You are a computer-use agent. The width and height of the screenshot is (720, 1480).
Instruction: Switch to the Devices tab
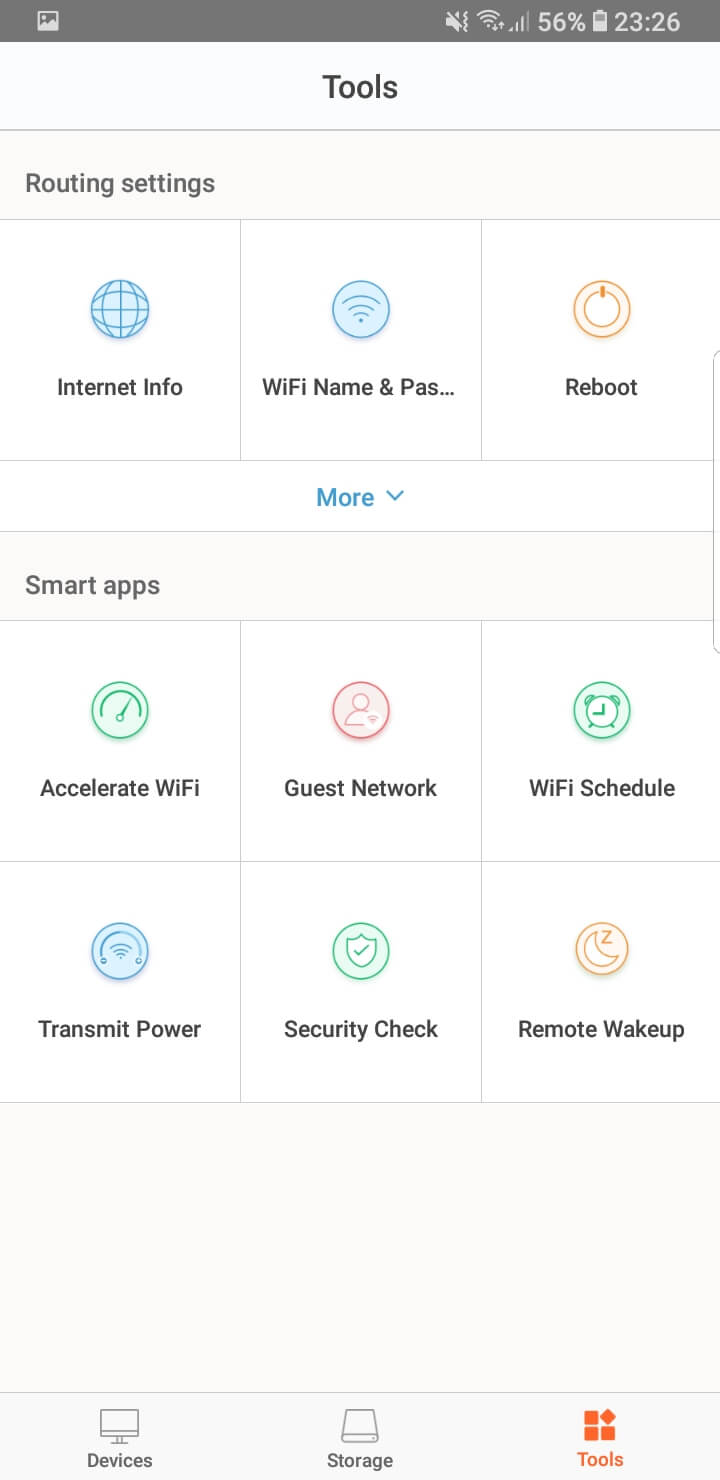coord(120,1438)
